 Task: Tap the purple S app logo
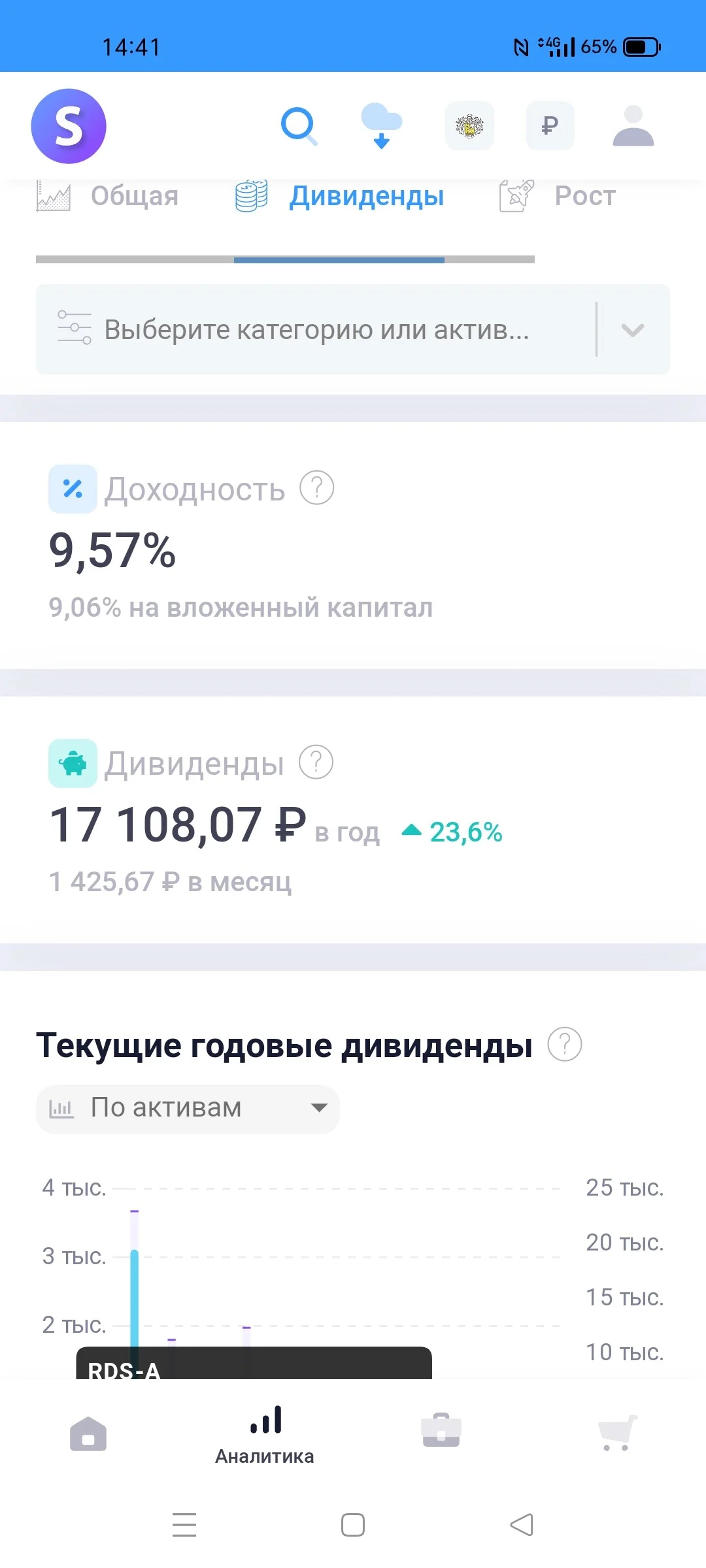point(69,126)
